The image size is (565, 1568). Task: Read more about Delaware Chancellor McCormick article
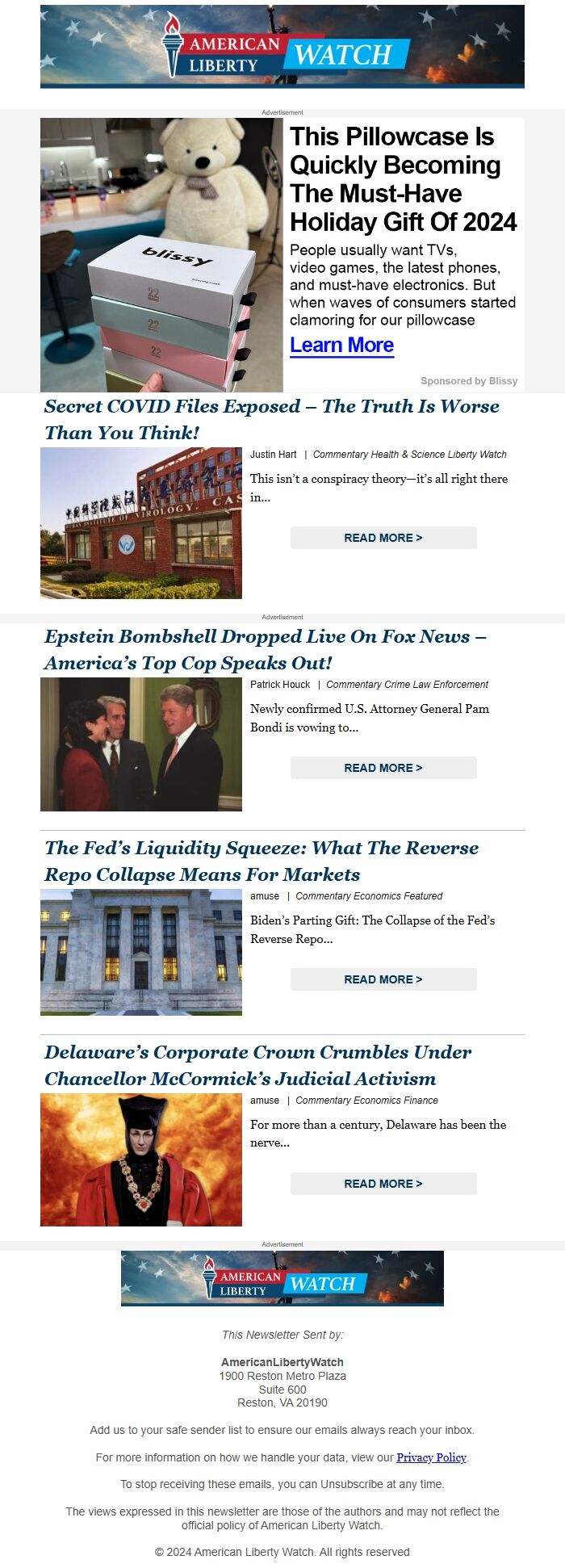(383, 1184)
